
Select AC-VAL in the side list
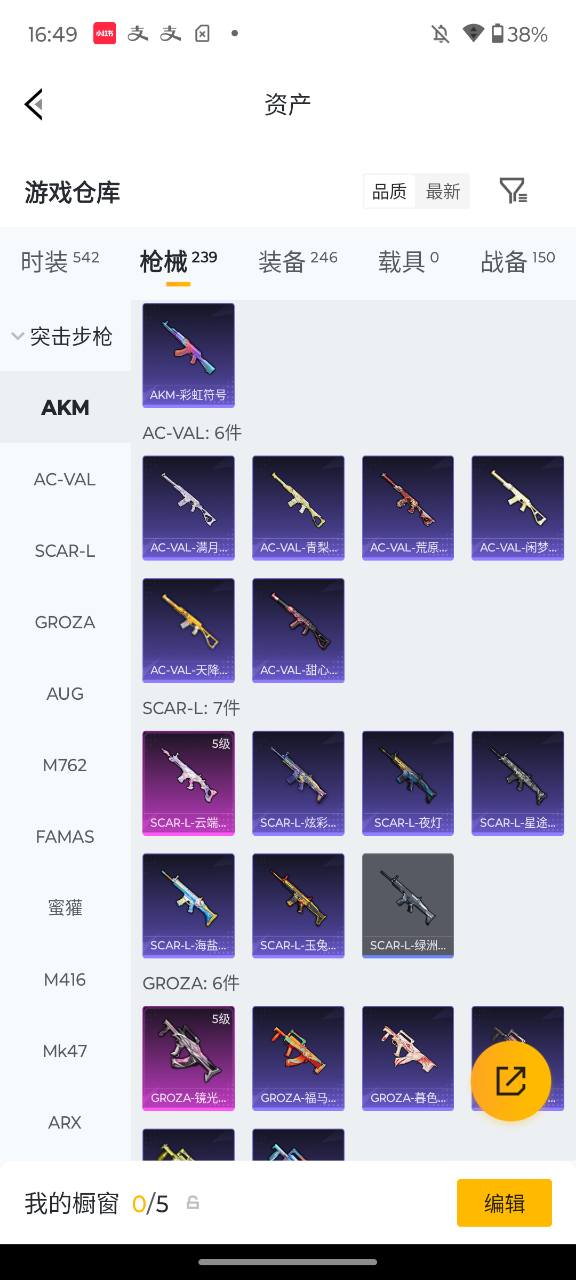pos(65,479)
